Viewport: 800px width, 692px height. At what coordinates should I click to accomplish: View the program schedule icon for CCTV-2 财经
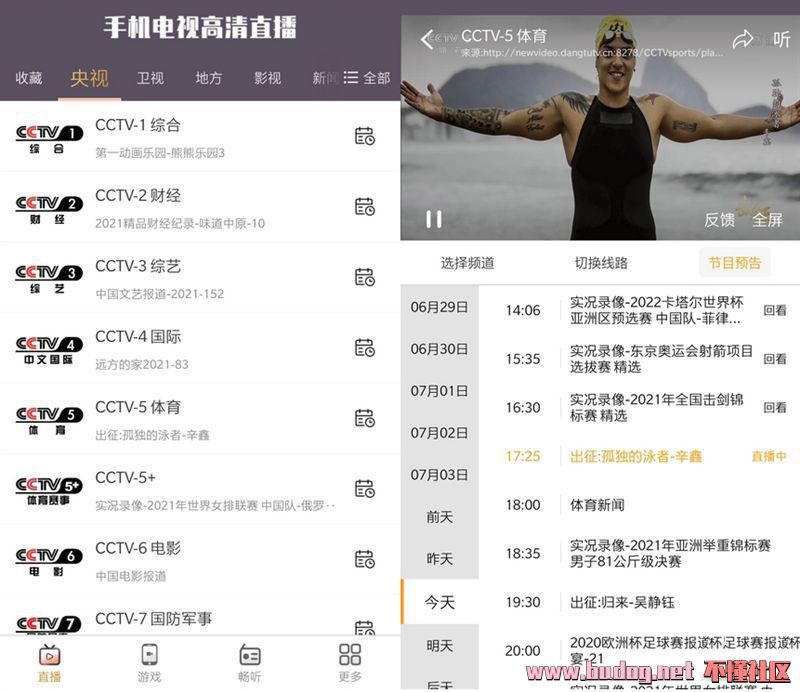click(364, 207)
